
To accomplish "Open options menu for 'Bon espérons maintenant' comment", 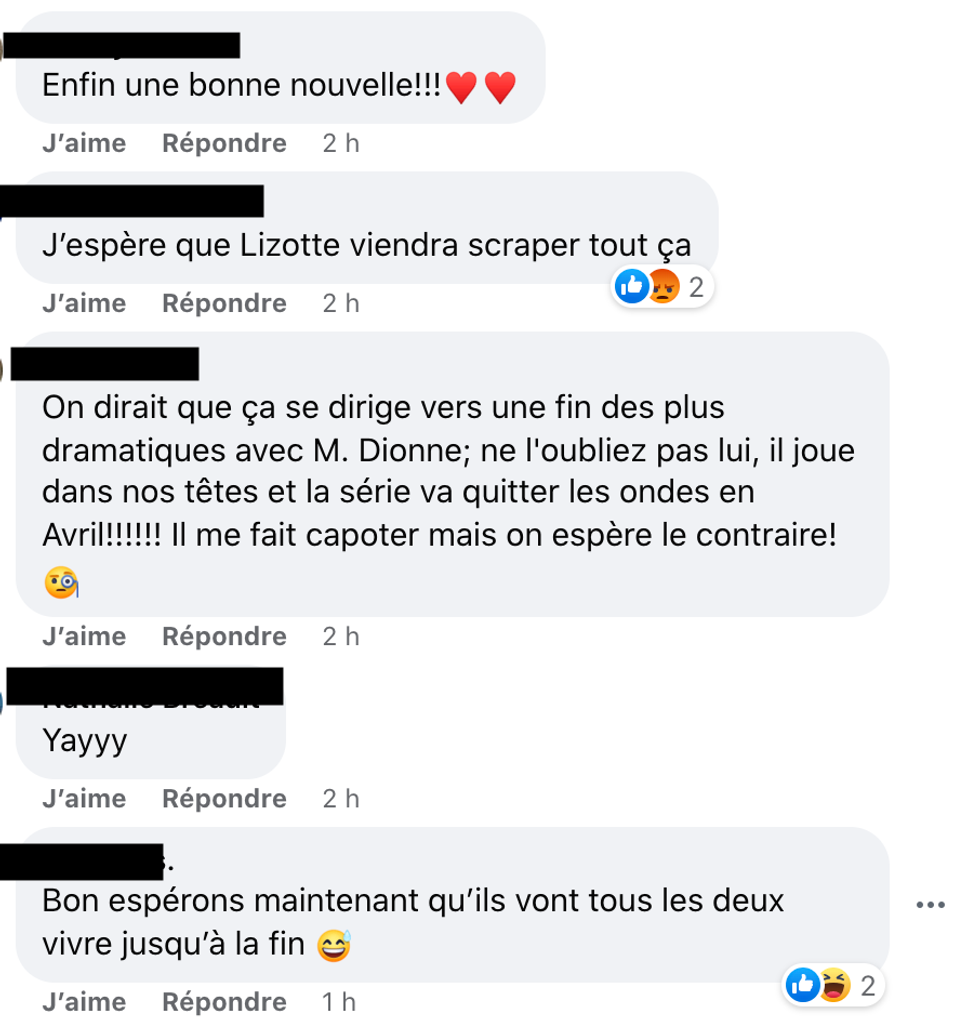I will [930, 906].
